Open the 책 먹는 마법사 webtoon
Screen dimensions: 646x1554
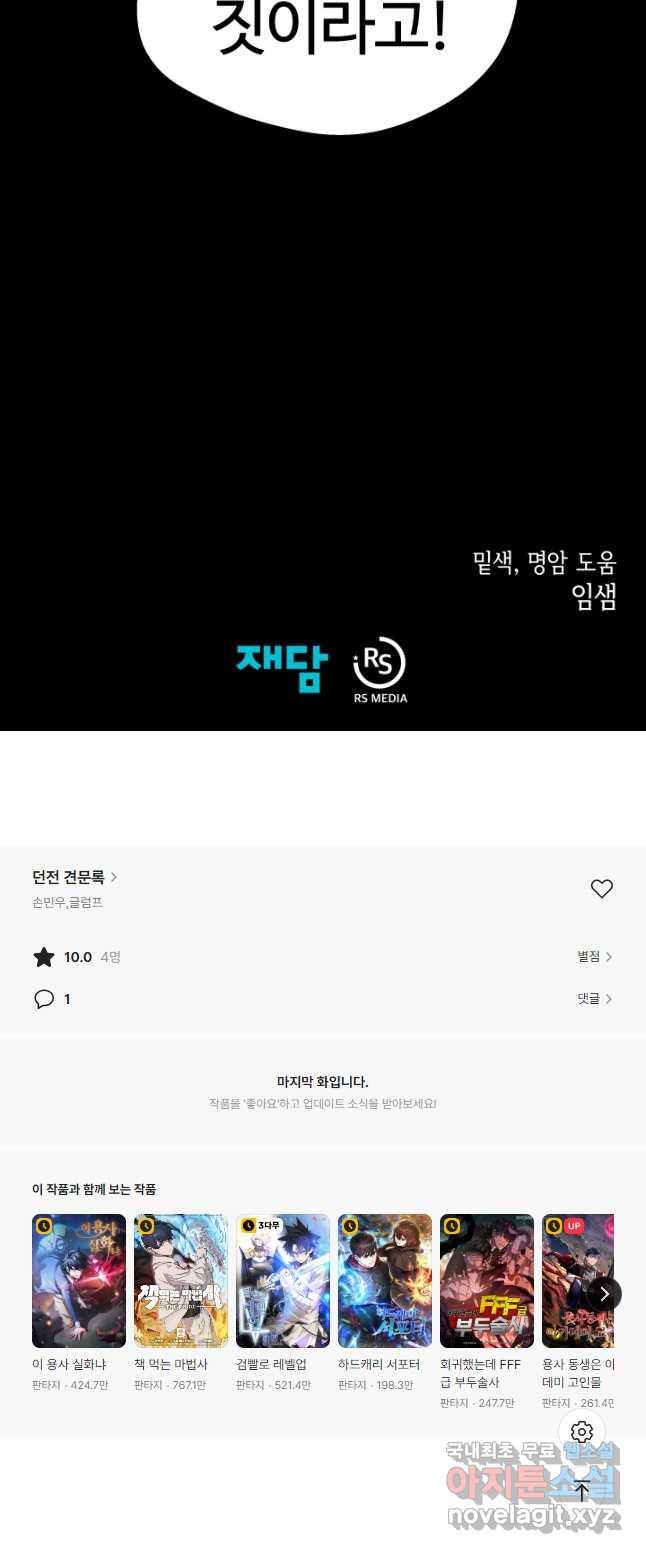pyautogui.click(x=181, y=1281)
